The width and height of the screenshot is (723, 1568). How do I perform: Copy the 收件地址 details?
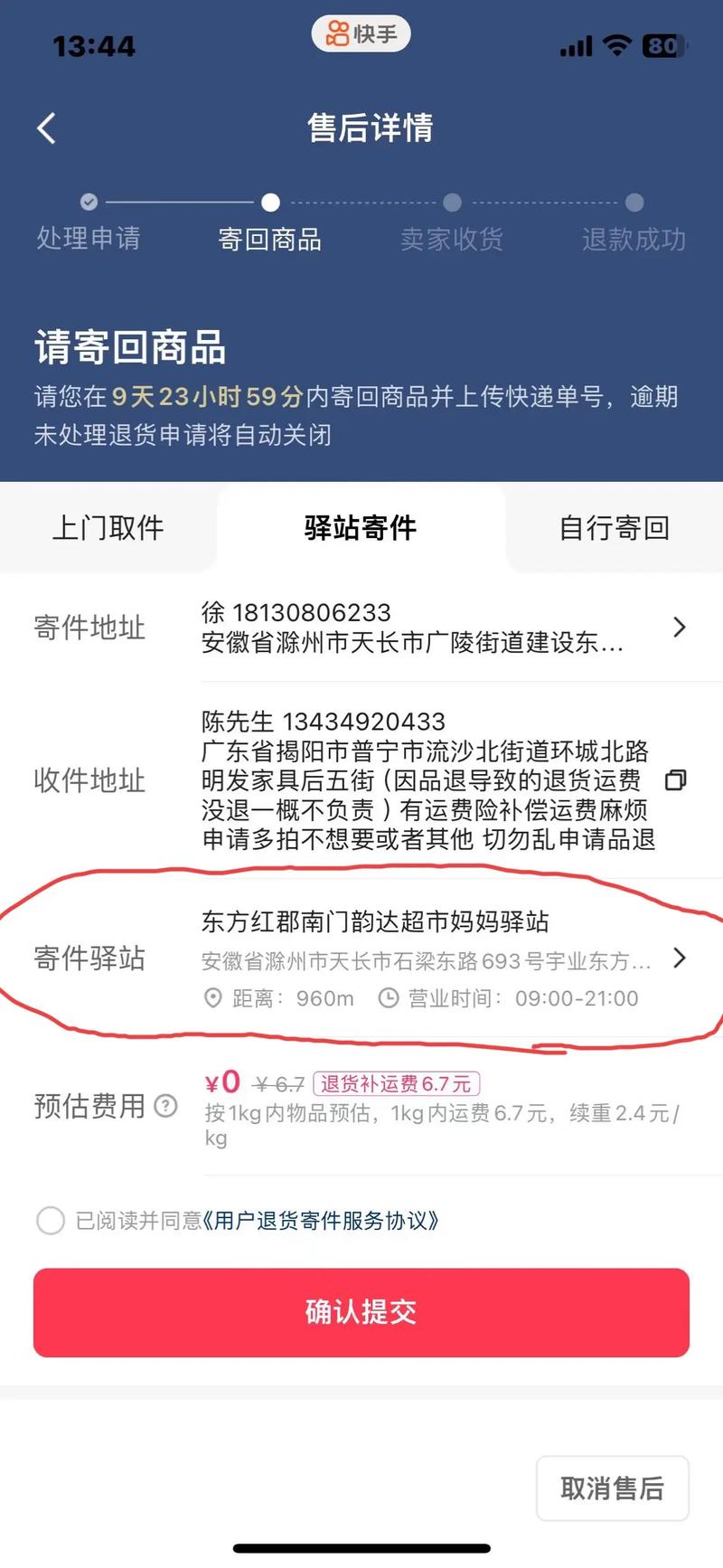click(x=675, y=780)
